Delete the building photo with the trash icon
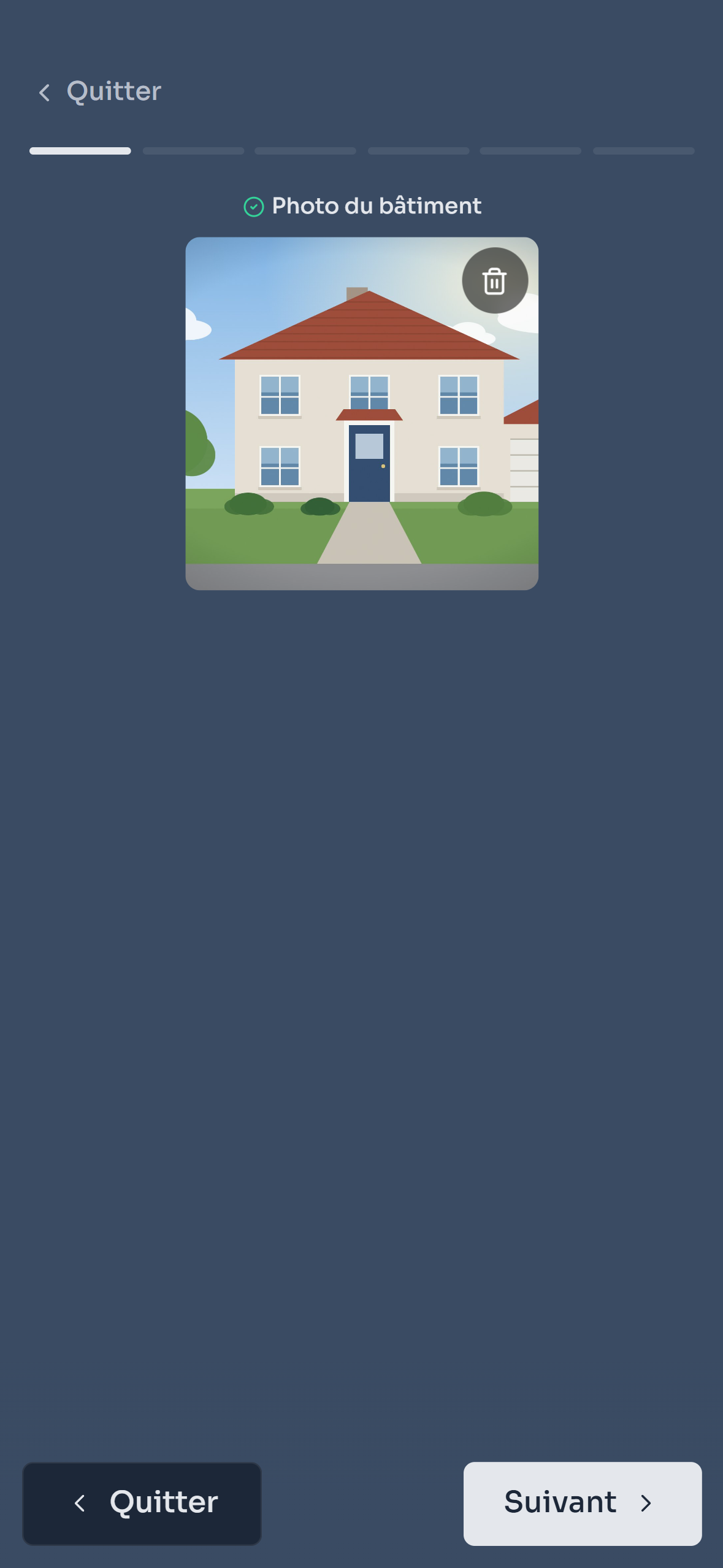Viewport: 723px width, 1568px height. 495,281
